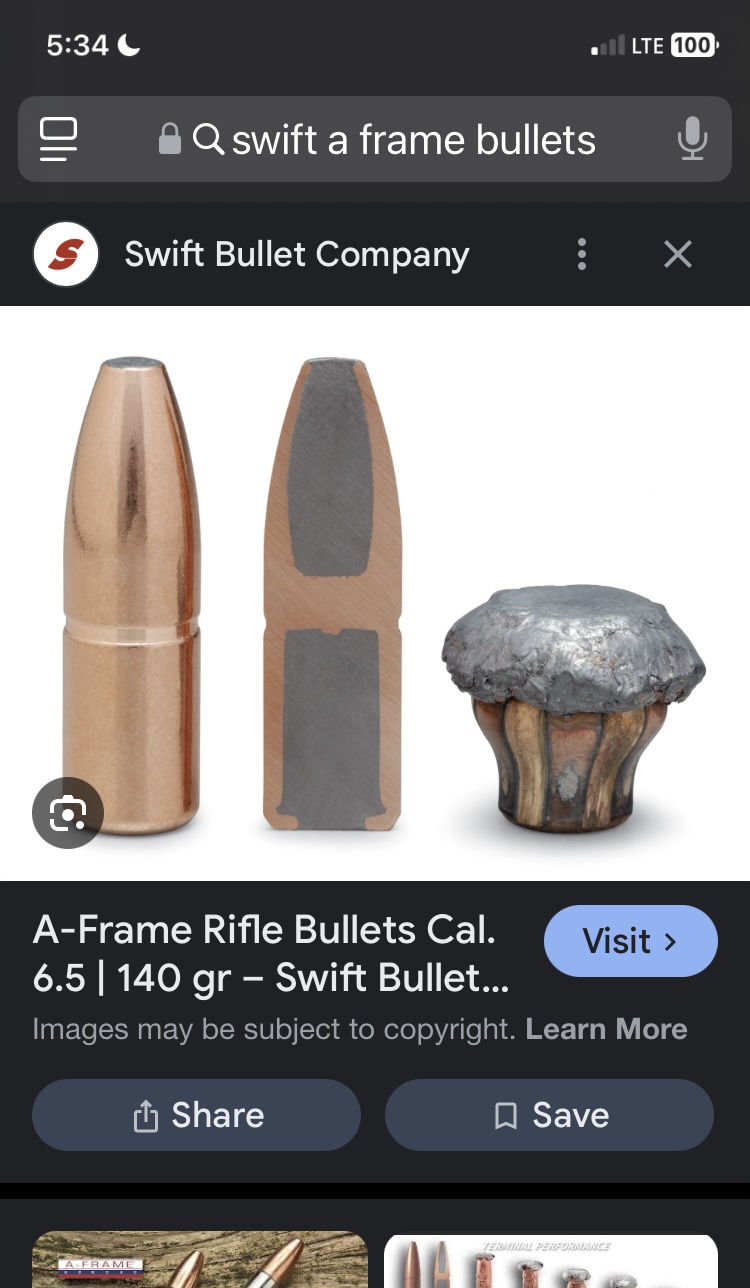Share this bullet image

tap(197, 1115)
